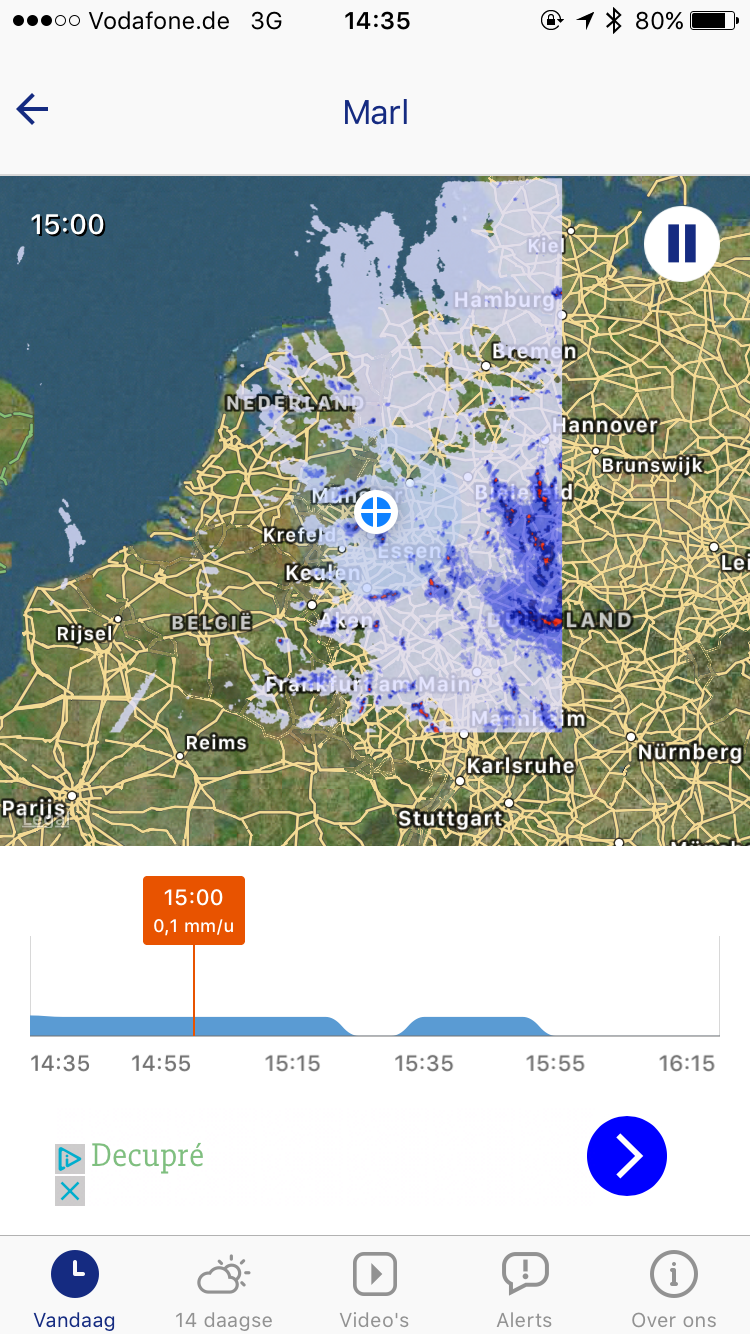
Task: Close the Decupré advertisement
Action: (69, 1191)
